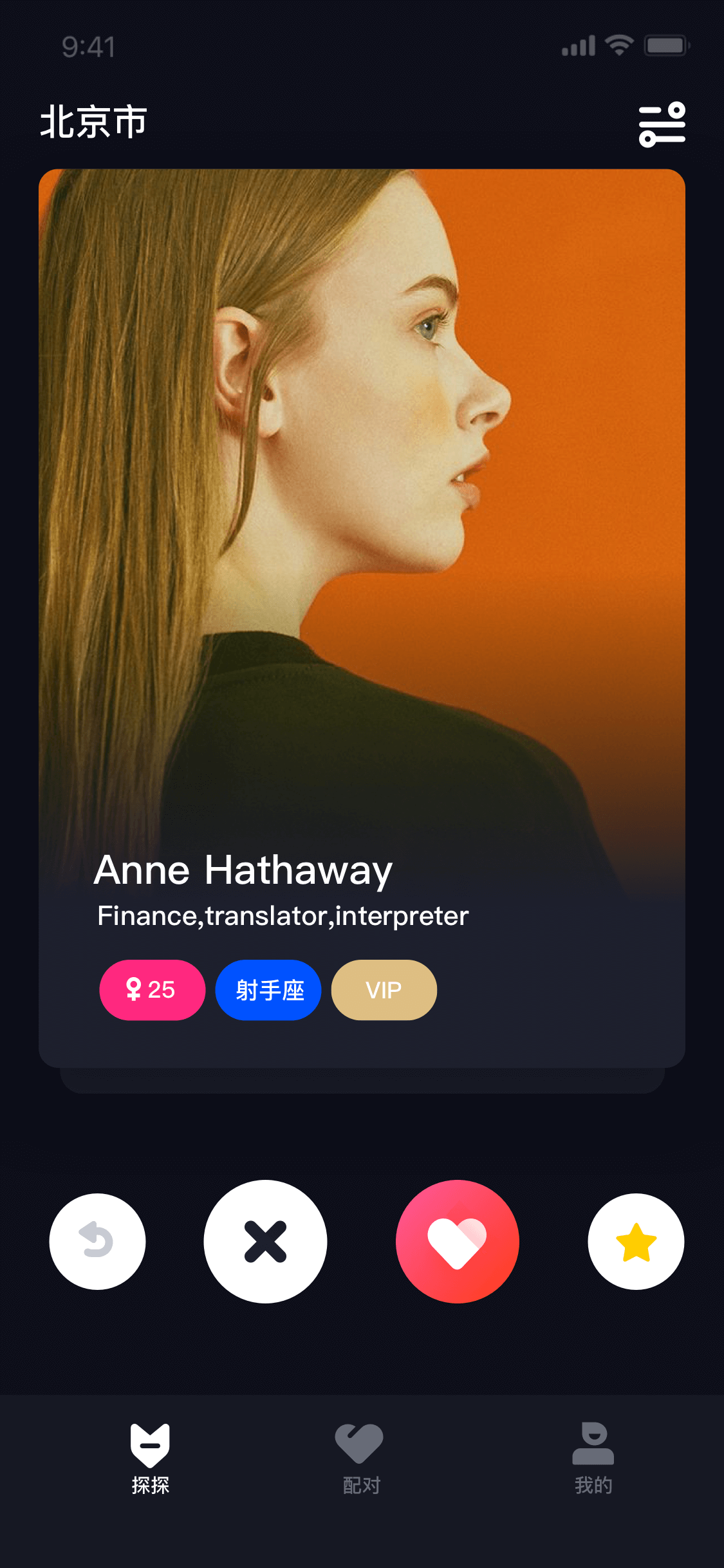Open the filter settings icon

point(662,124)
